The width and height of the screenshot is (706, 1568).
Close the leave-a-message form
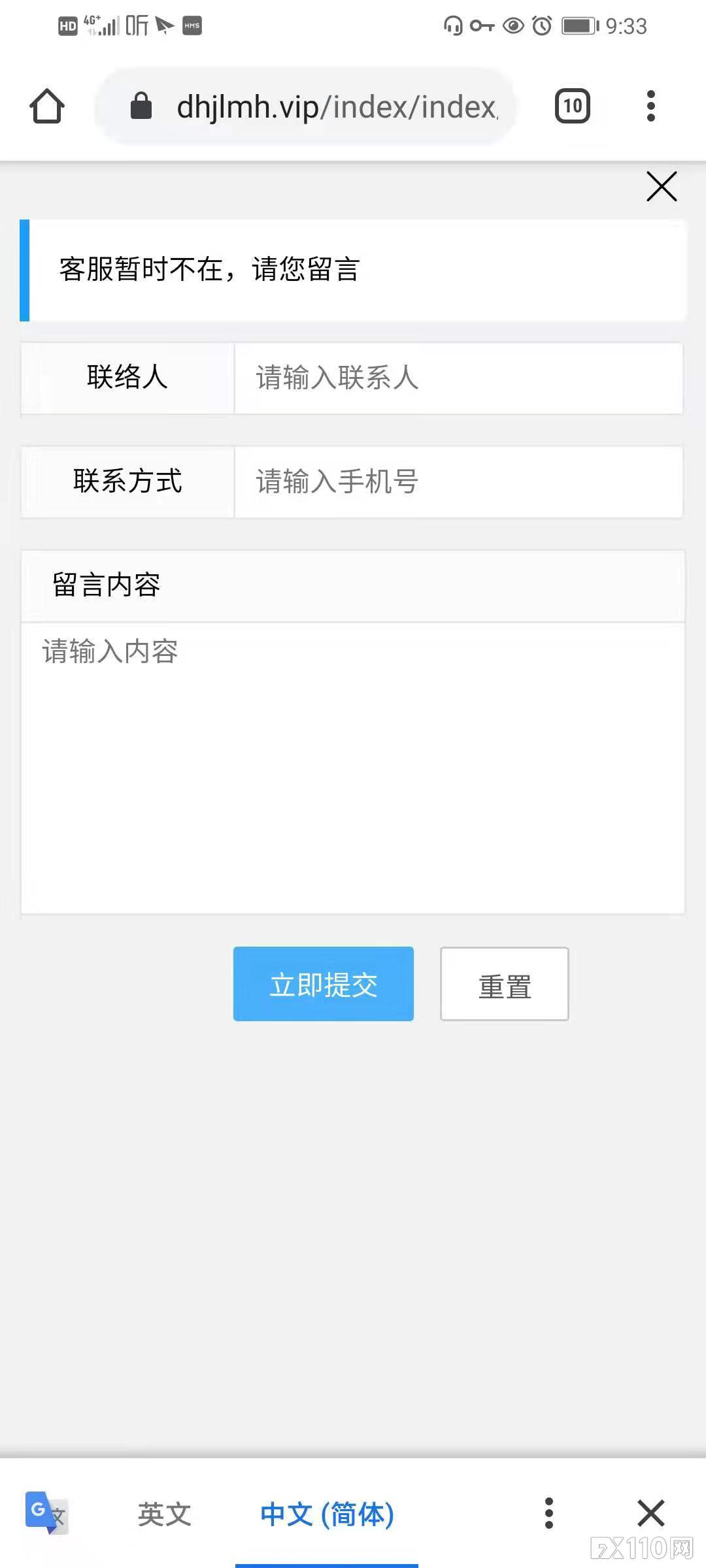point(662,187)
